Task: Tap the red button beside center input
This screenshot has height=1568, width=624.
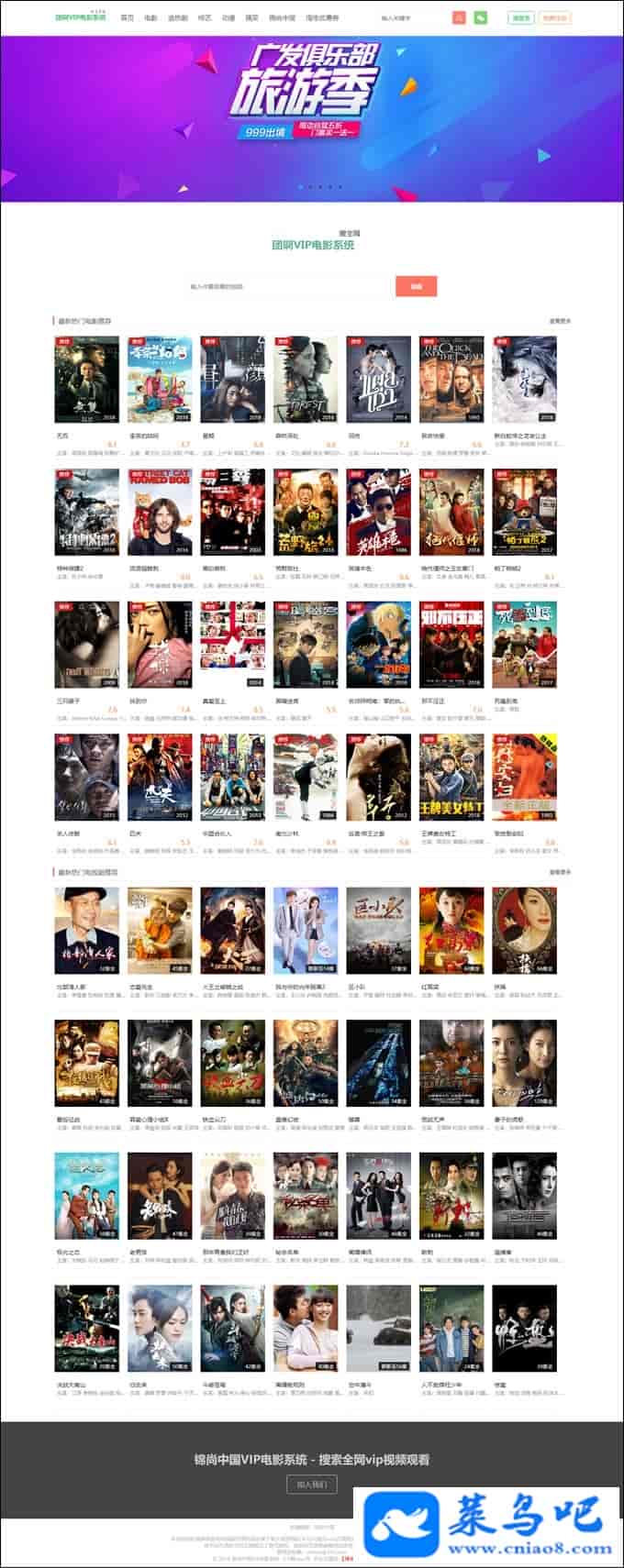Action: click(416, 286)
